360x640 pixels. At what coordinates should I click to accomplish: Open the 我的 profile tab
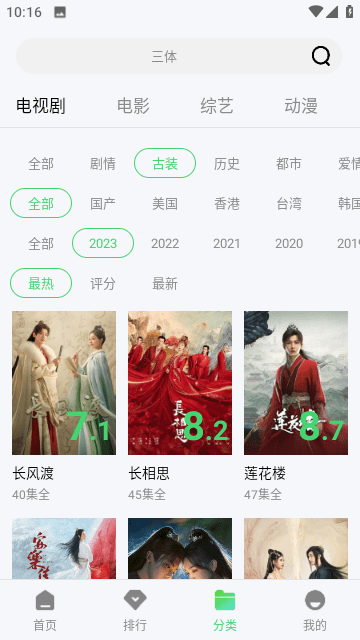tap(315, 610)
